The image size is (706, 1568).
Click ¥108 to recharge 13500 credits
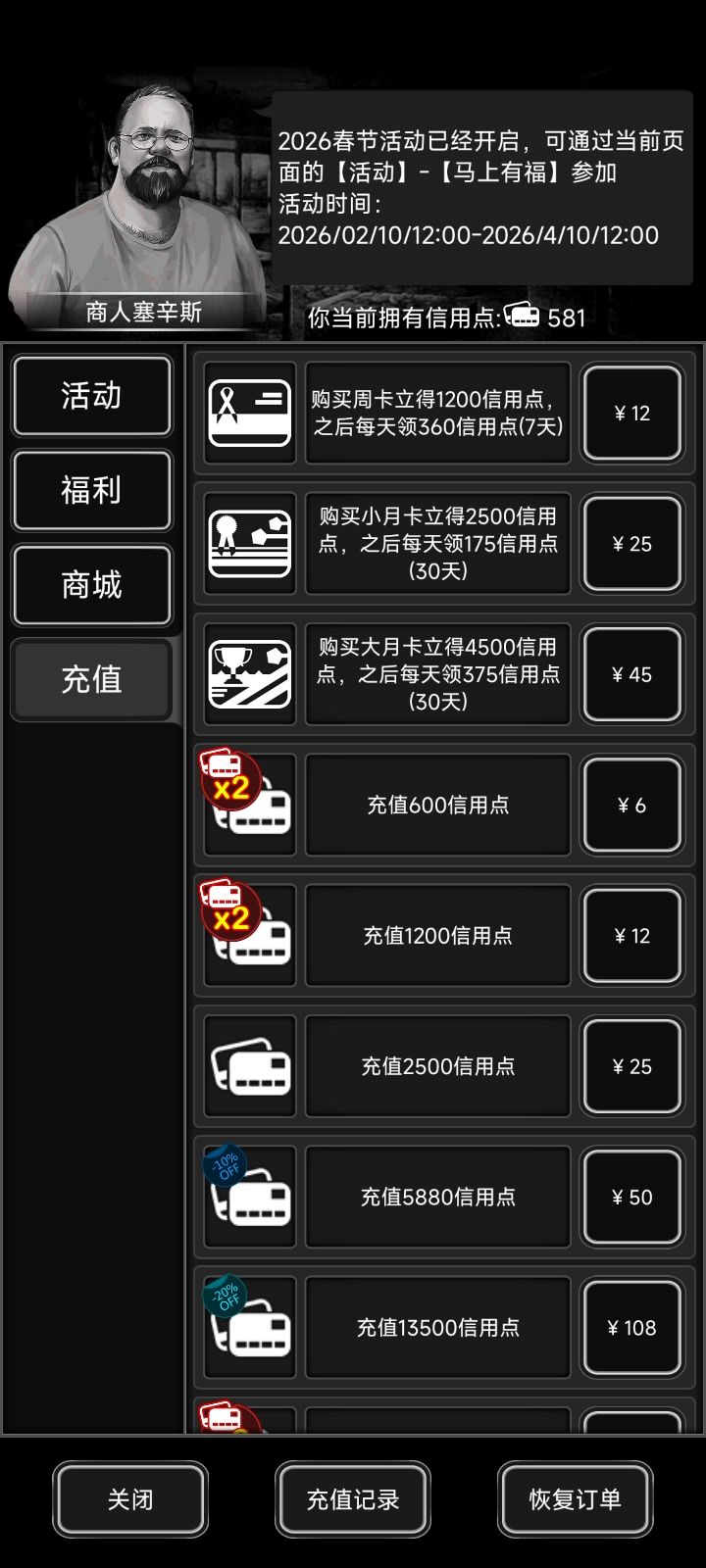point(632,1328)
